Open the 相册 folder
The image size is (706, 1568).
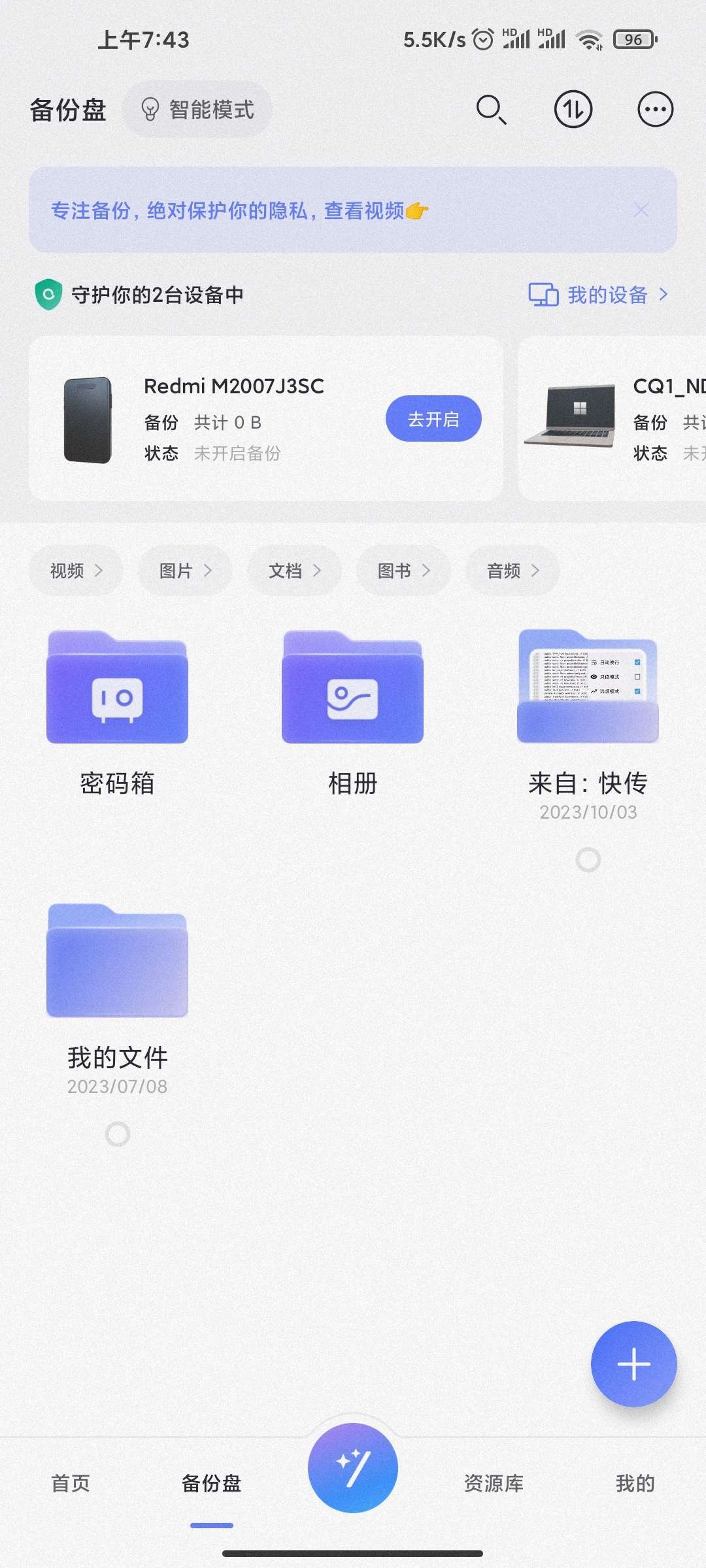(352, 687)
